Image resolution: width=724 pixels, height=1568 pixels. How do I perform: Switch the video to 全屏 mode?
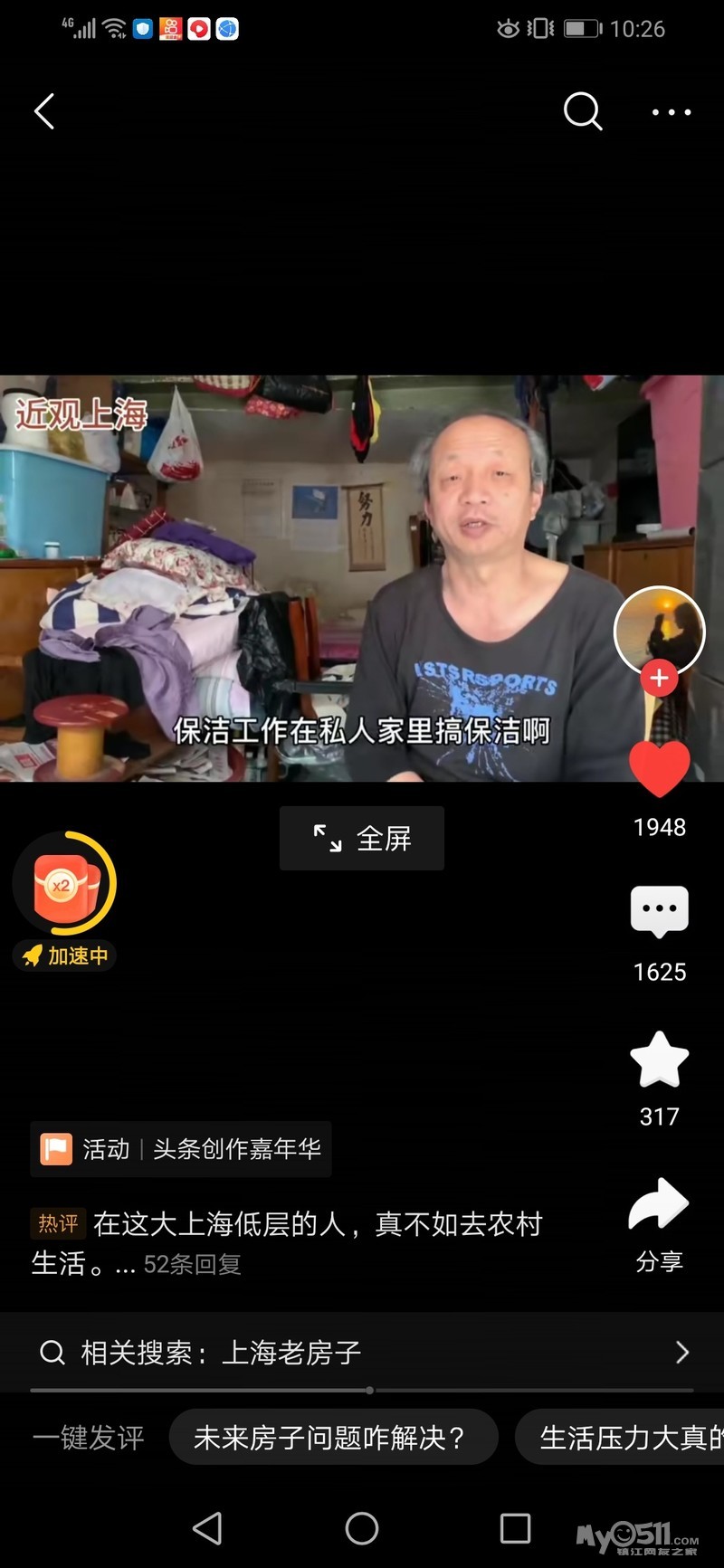pyautogui.click(x=362, y=839)
